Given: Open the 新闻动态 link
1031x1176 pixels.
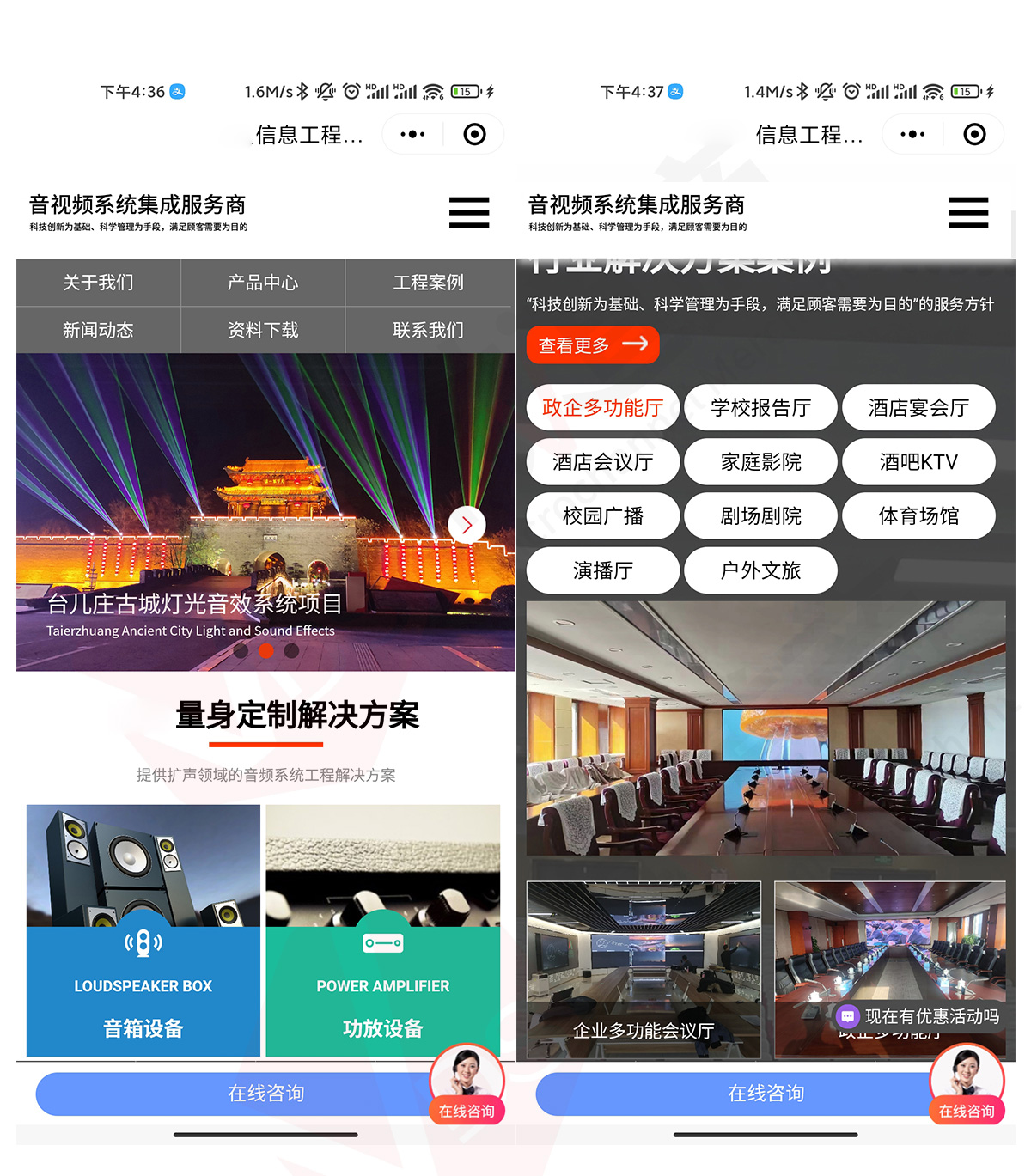Looking at the screenshot, I should pos(98,330).
